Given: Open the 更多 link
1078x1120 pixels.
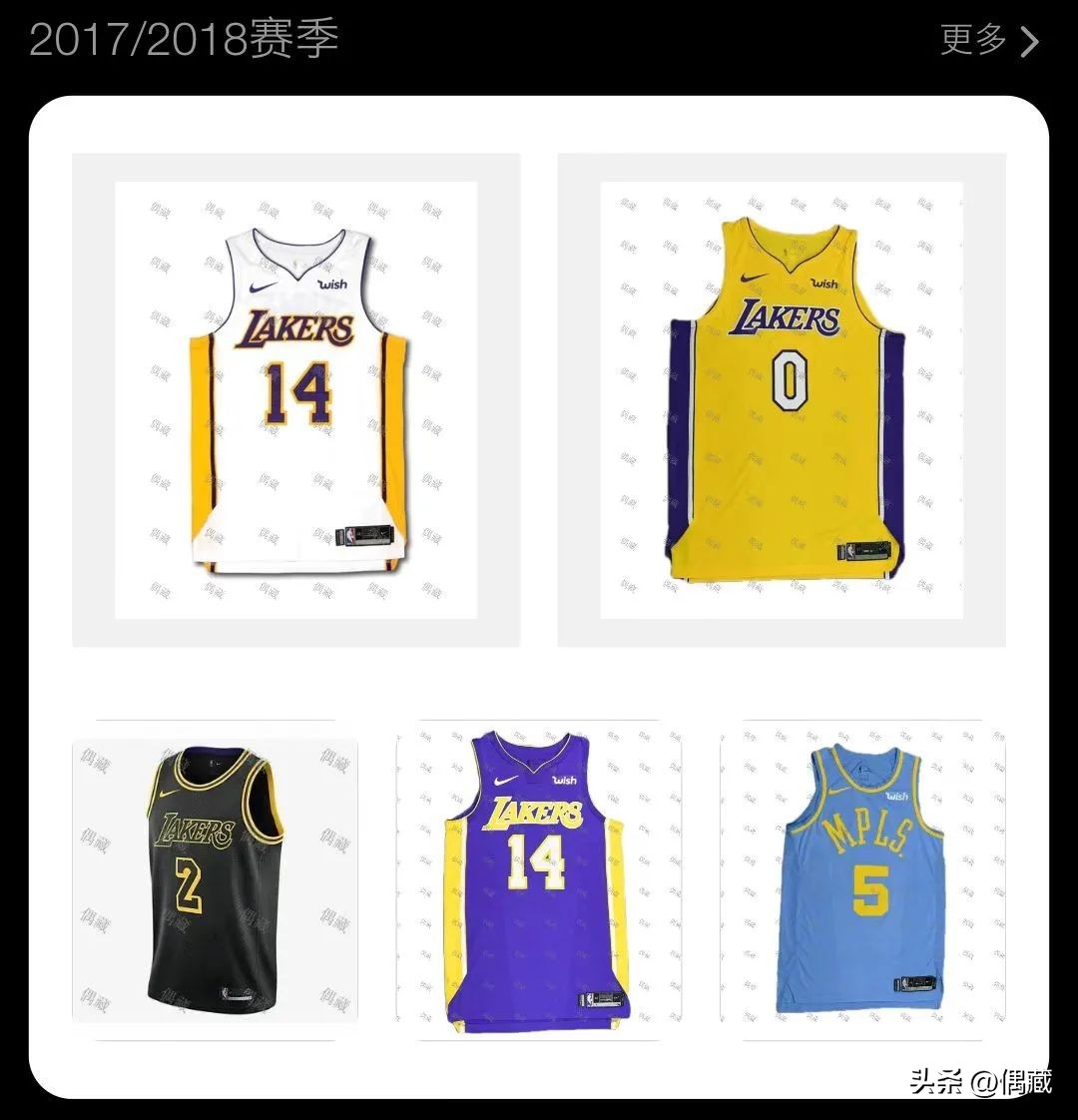Looking at the screenshot, I should [x=971, y=39].
